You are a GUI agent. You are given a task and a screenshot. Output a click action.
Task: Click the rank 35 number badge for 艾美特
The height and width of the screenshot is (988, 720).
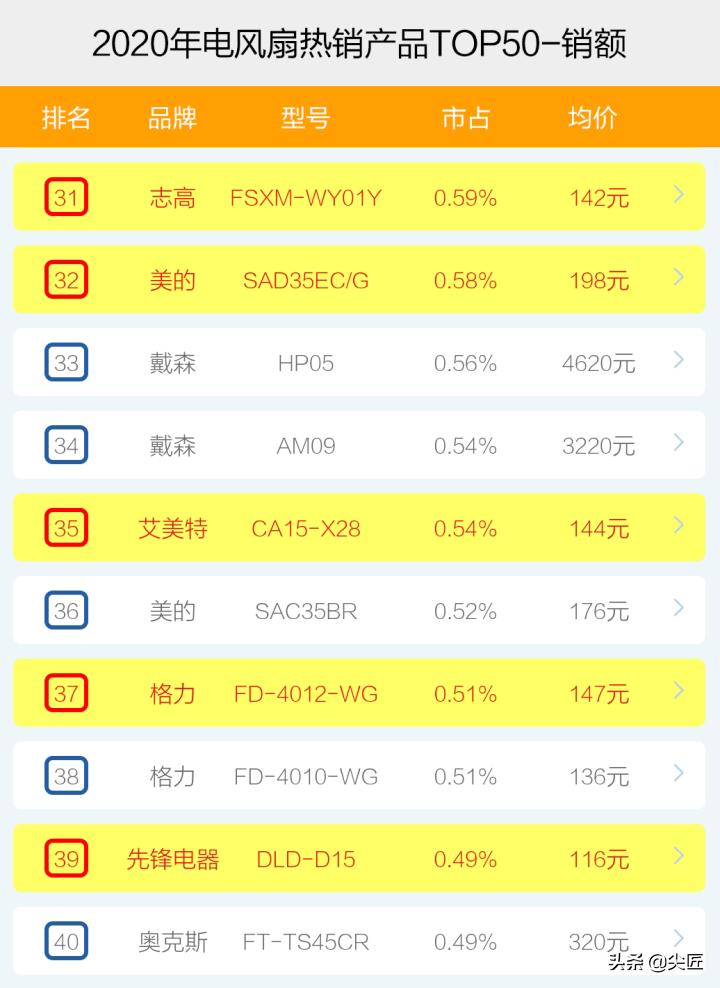pos(65,528)
